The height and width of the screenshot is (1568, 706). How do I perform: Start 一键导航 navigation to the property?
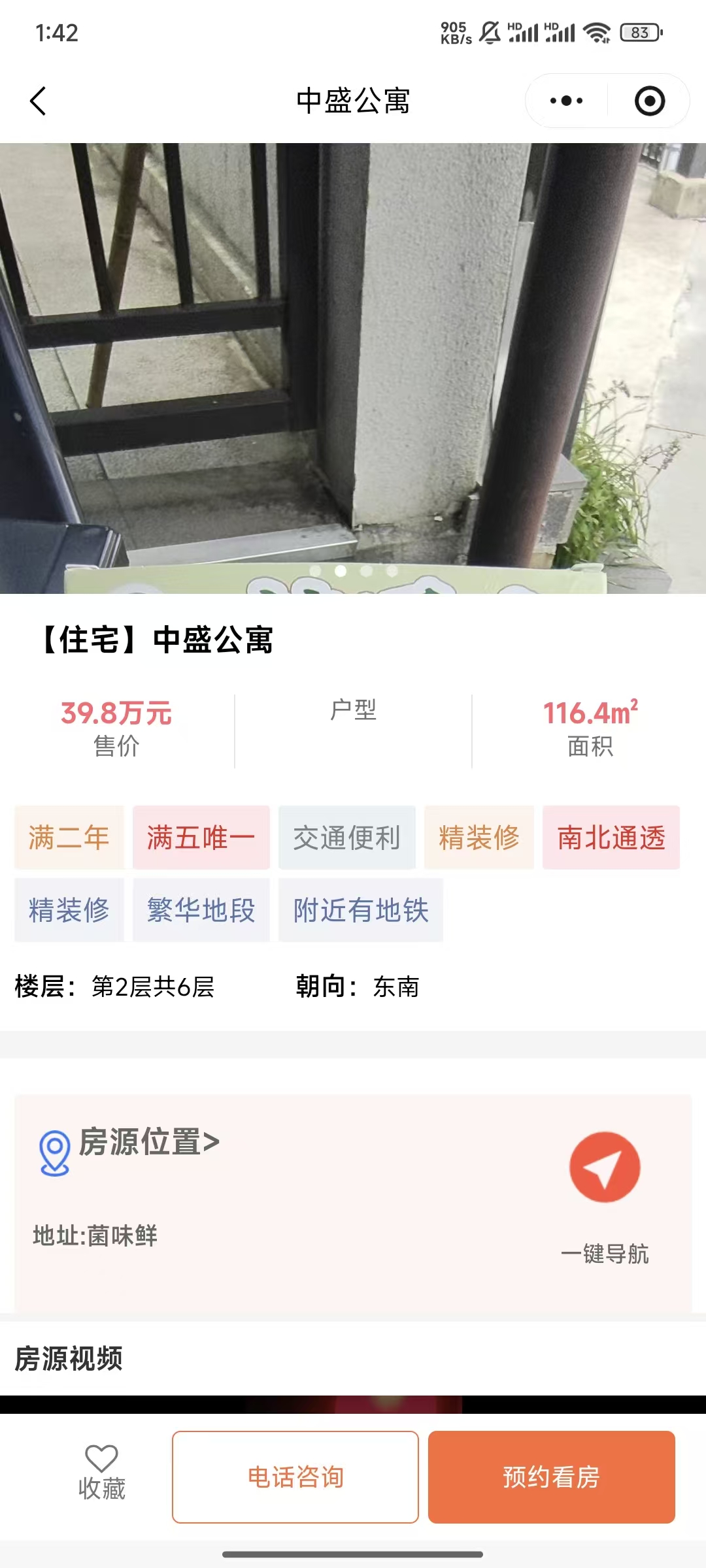point(605,1168)
